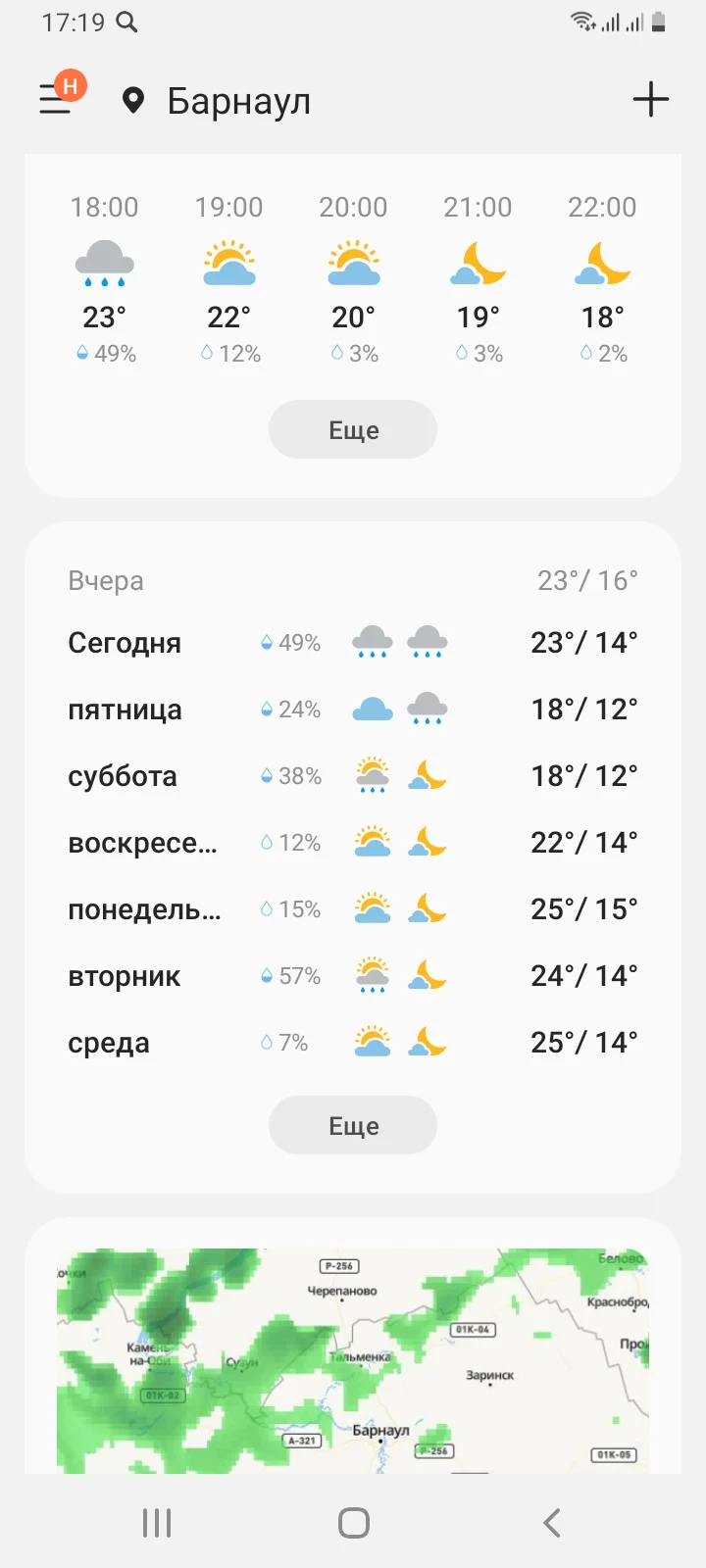Tap the rain icon next to Сегодня
This screenshot has width=706, height=1568.
tap(371, 642)
